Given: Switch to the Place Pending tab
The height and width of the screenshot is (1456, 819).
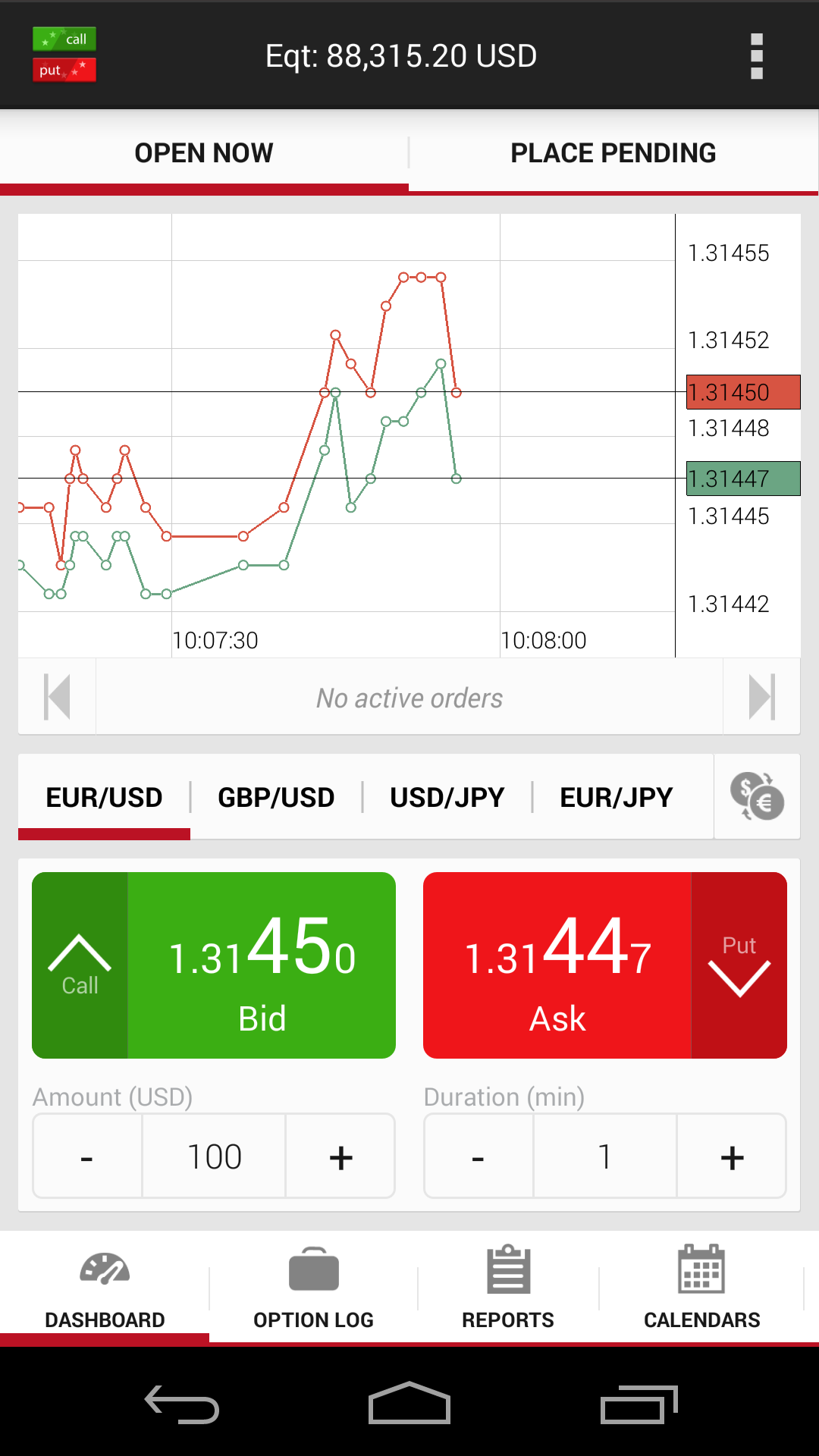Looking at the screenshot, I should pyautogui.click(x=613, y=152).
